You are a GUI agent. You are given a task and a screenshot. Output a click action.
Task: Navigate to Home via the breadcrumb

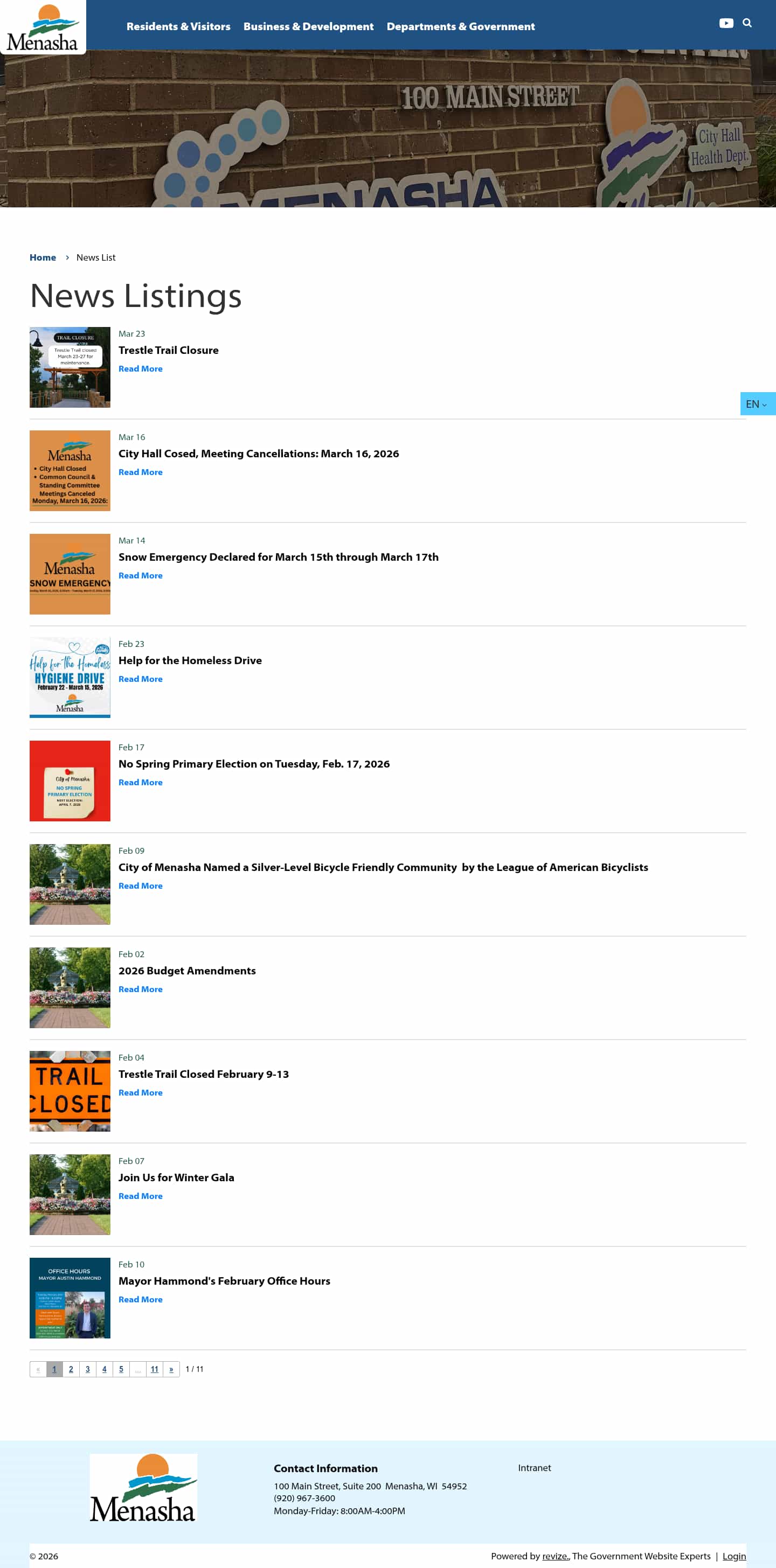[x=43, y=257]
